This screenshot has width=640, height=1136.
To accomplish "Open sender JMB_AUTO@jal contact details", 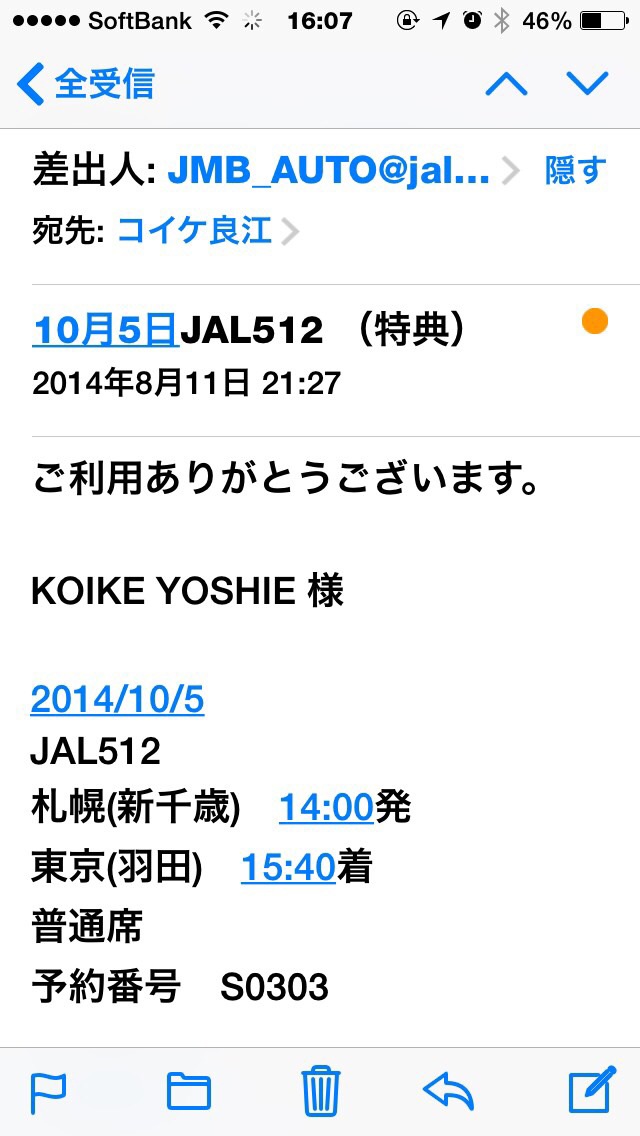I will [328, 171].
